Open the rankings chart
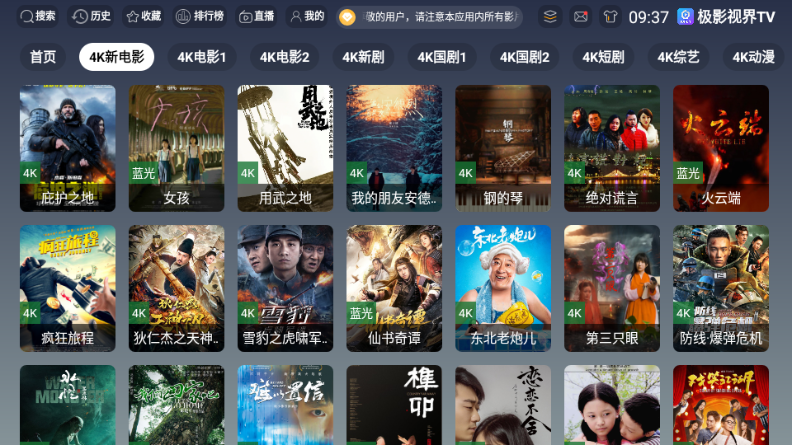 (x=199, y=17)
